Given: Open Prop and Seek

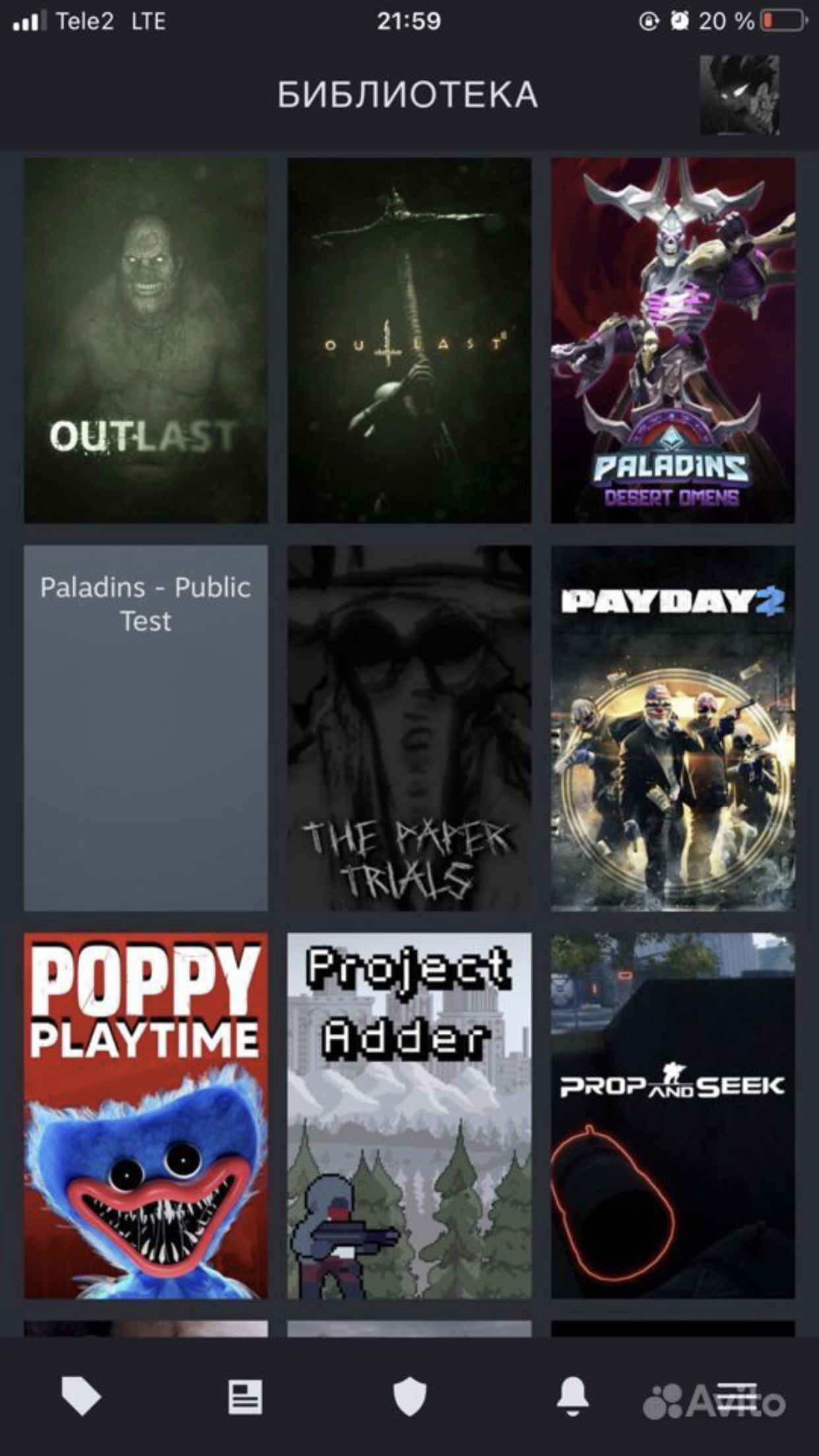Looking at the screenshot, I should (673, 1116).
